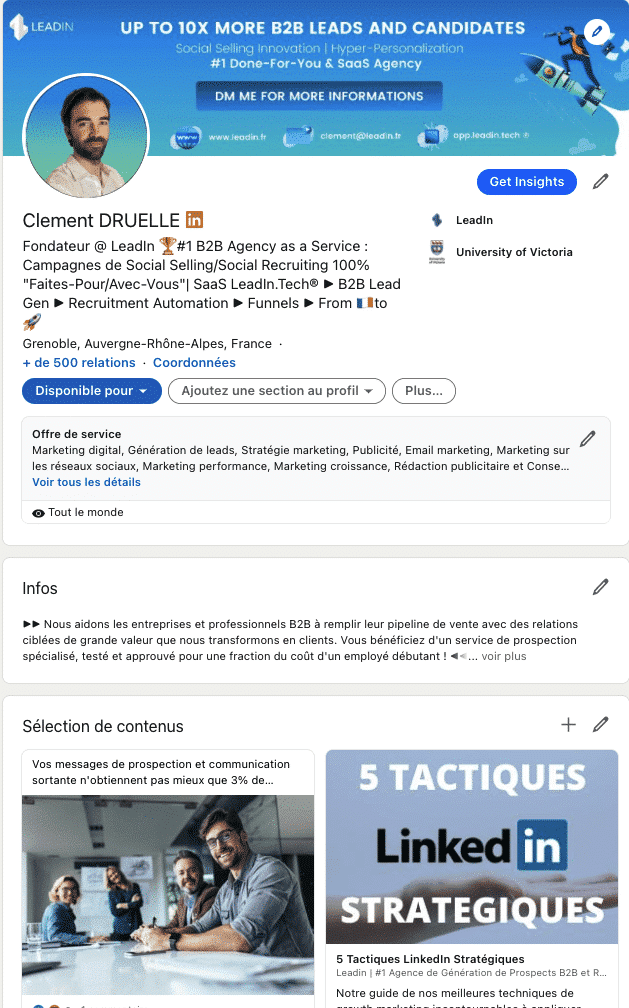Edit the Sélection de contenus section
This screenshot has width=629, height=1008.
(x=600, y=725)
